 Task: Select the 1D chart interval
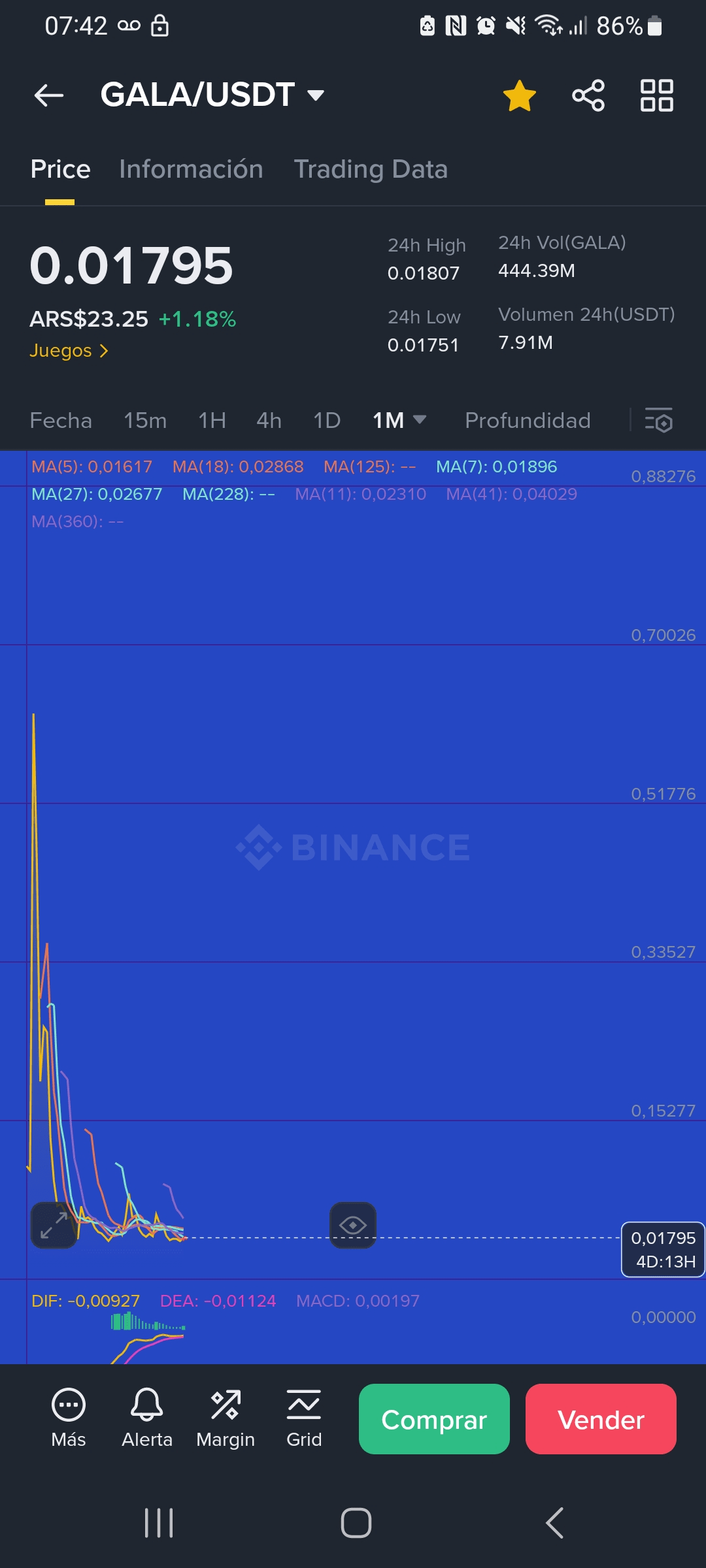[327, 420]
